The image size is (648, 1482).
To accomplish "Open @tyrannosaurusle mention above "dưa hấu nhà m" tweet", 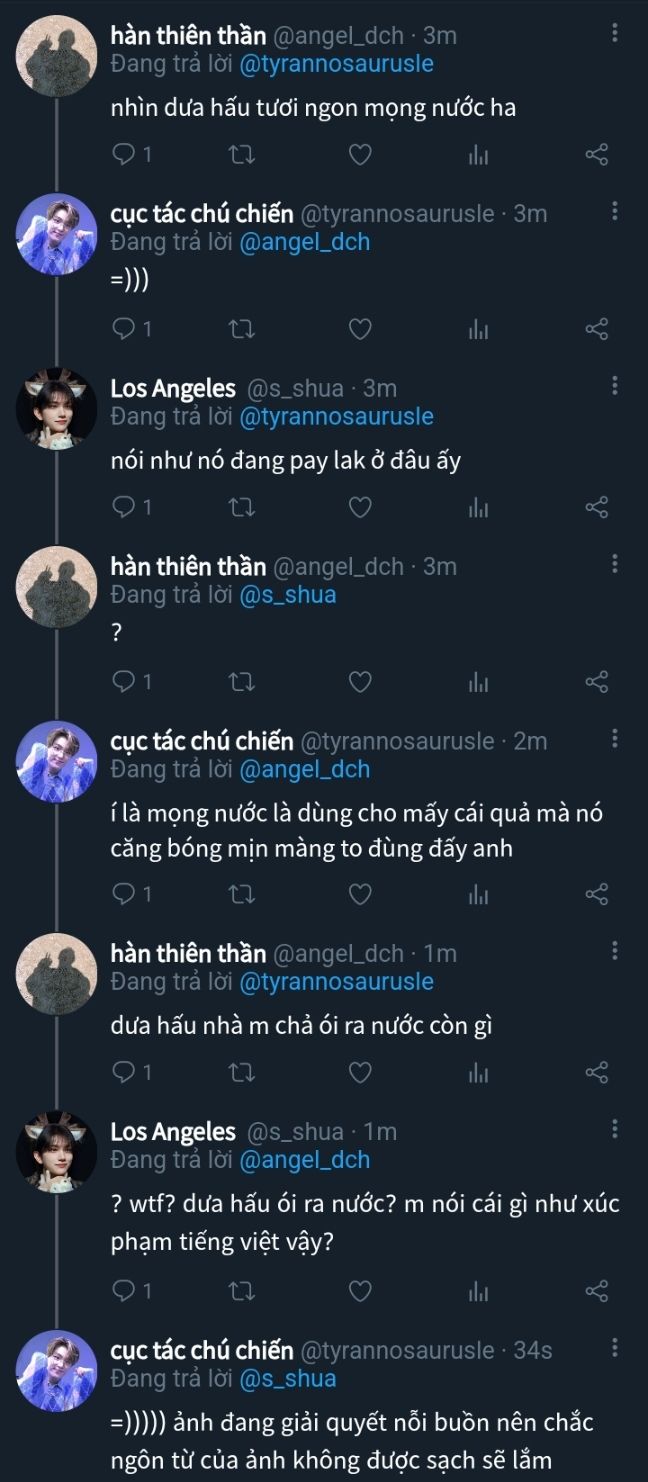I will click(x=336, y=982).
